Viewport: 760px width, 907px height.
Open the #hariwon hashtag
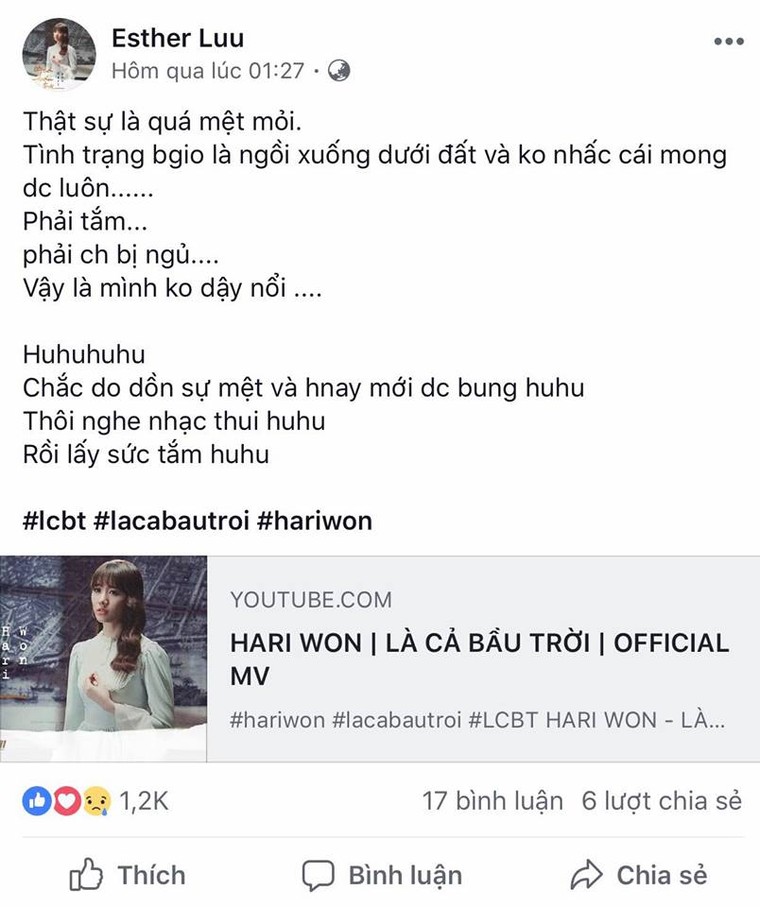point(314,521)
